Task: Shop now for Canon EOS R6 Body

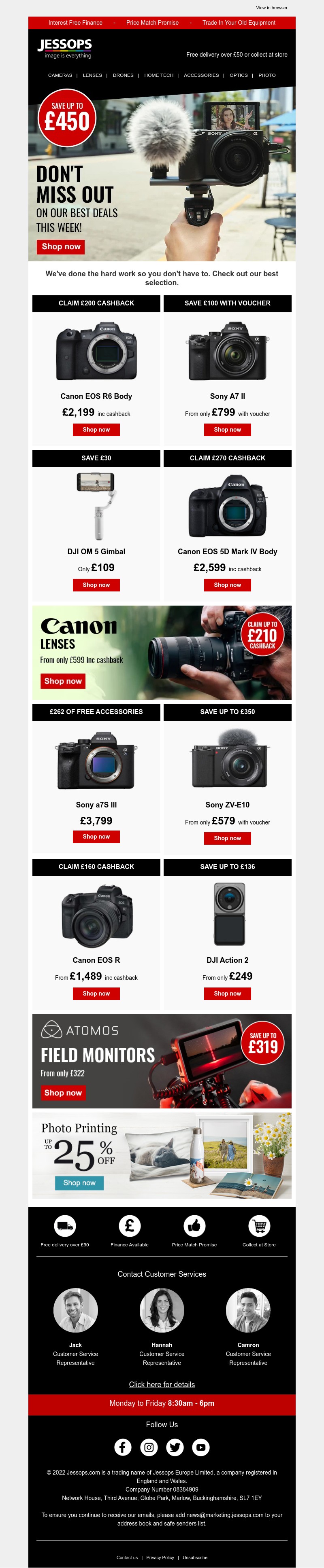Action: point(96,430)
